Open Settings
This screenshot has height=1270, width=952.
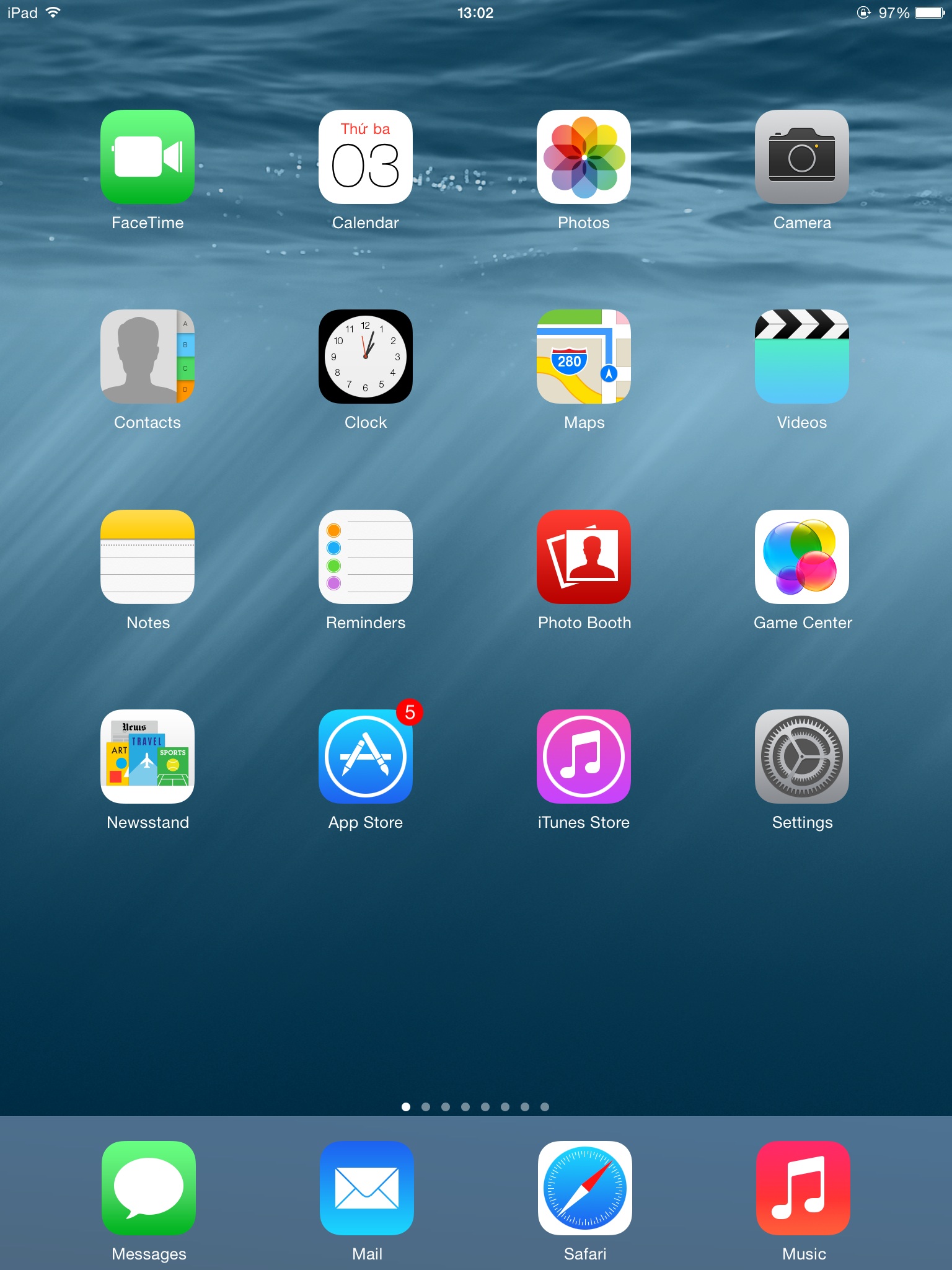pos(802,757)
